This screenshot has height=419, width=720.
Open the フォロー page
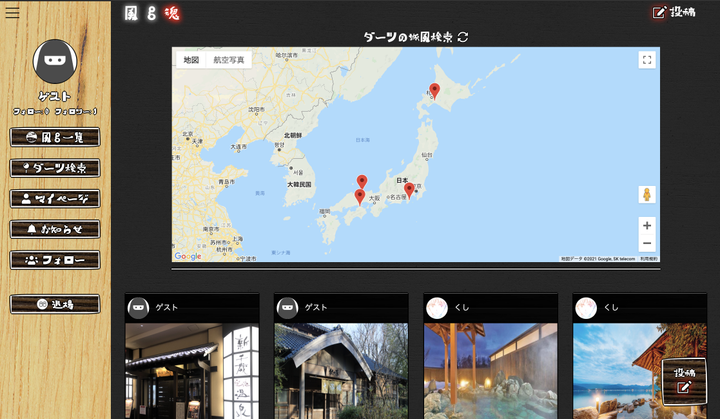pos(55,260)
